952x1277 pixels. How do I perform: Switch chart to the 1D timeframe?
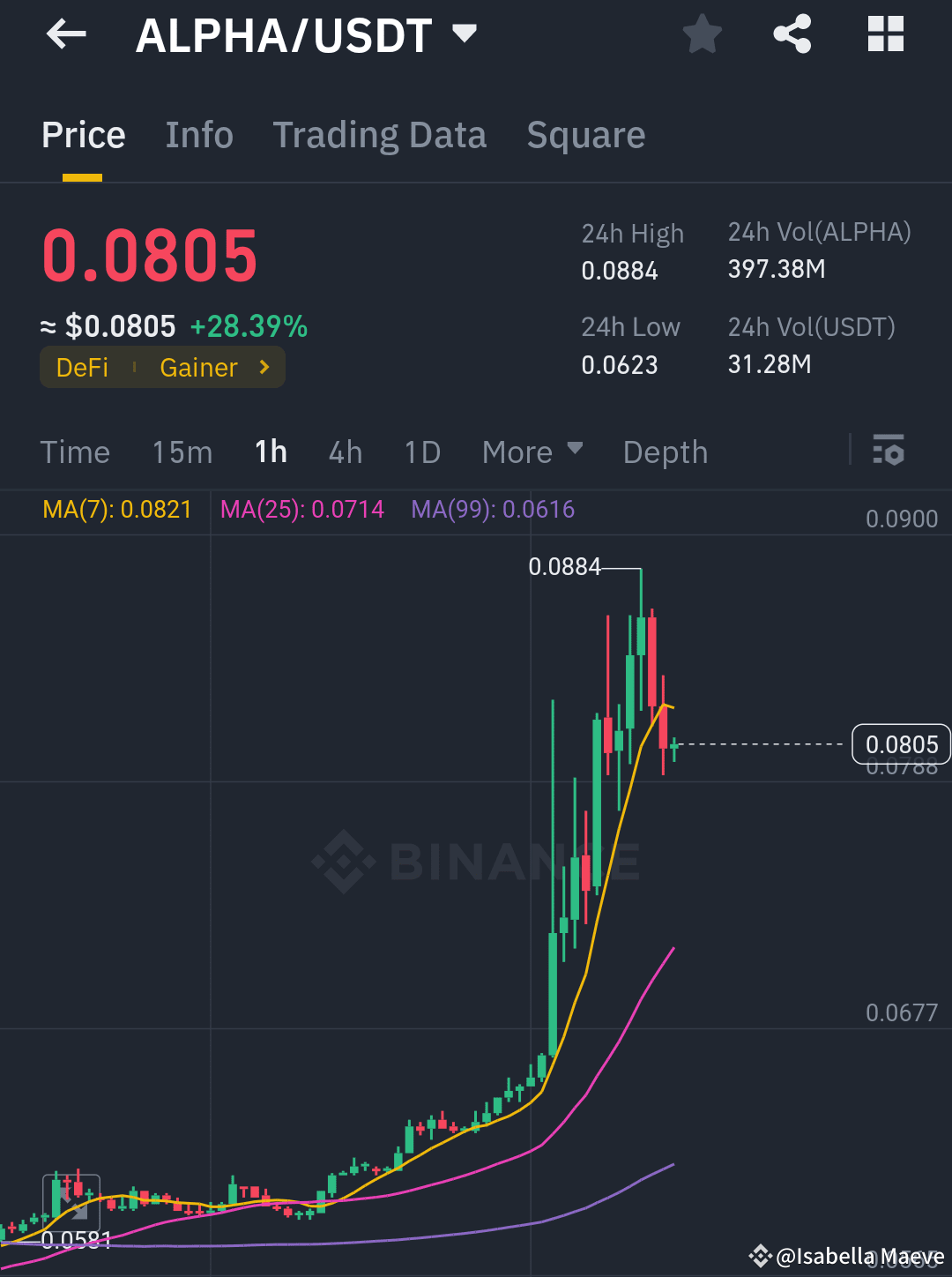(x=421, y=452)
